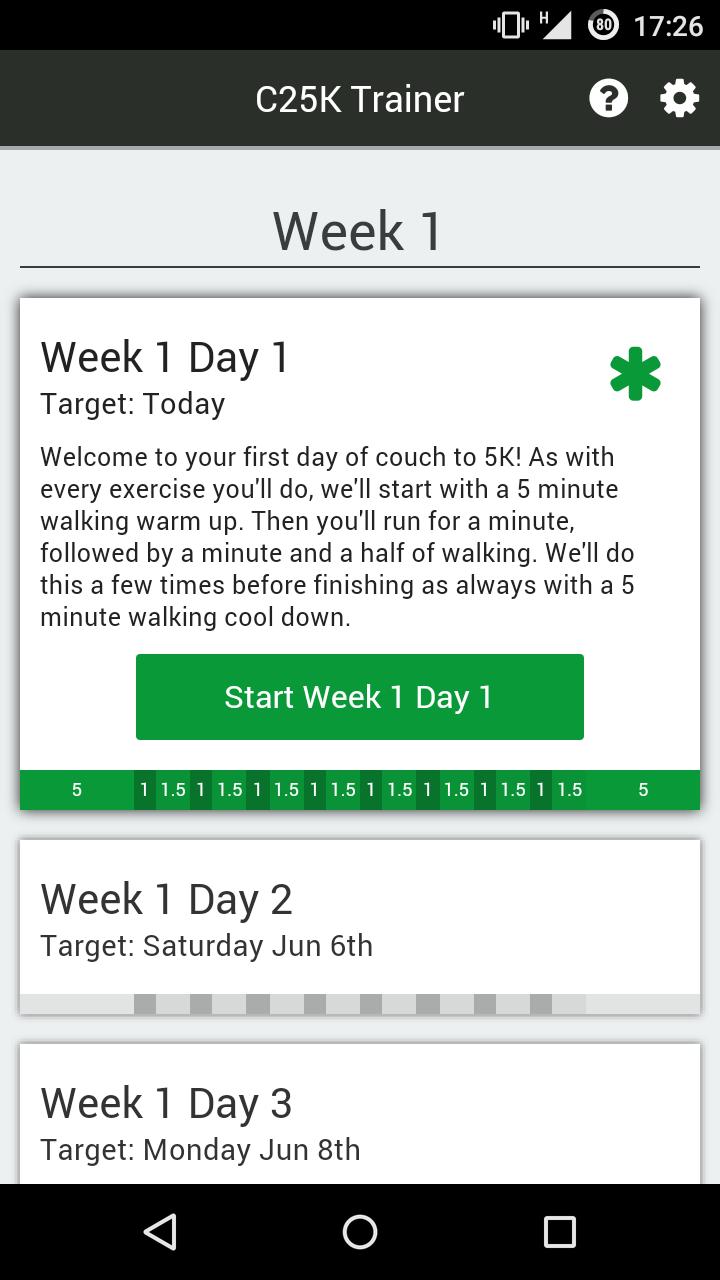This screenshot has width=720, height=1280.
Task: Select the Week 1 Day 3 card
Action: [x=360, y=1110]
